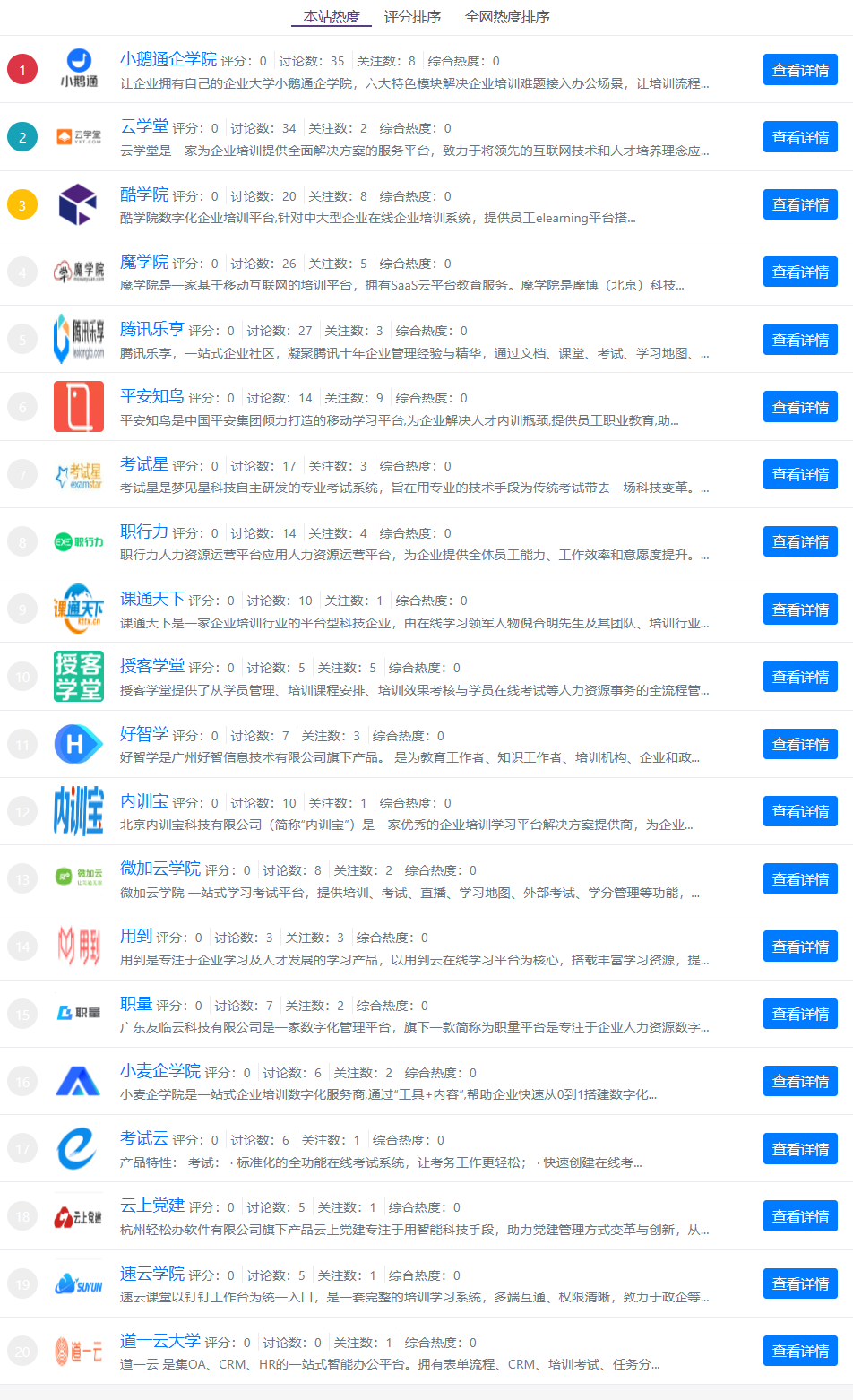Screen dimensions: 853x1400
Task: Tap 查看详情 for 课通天下
Action: pos(800,609)
